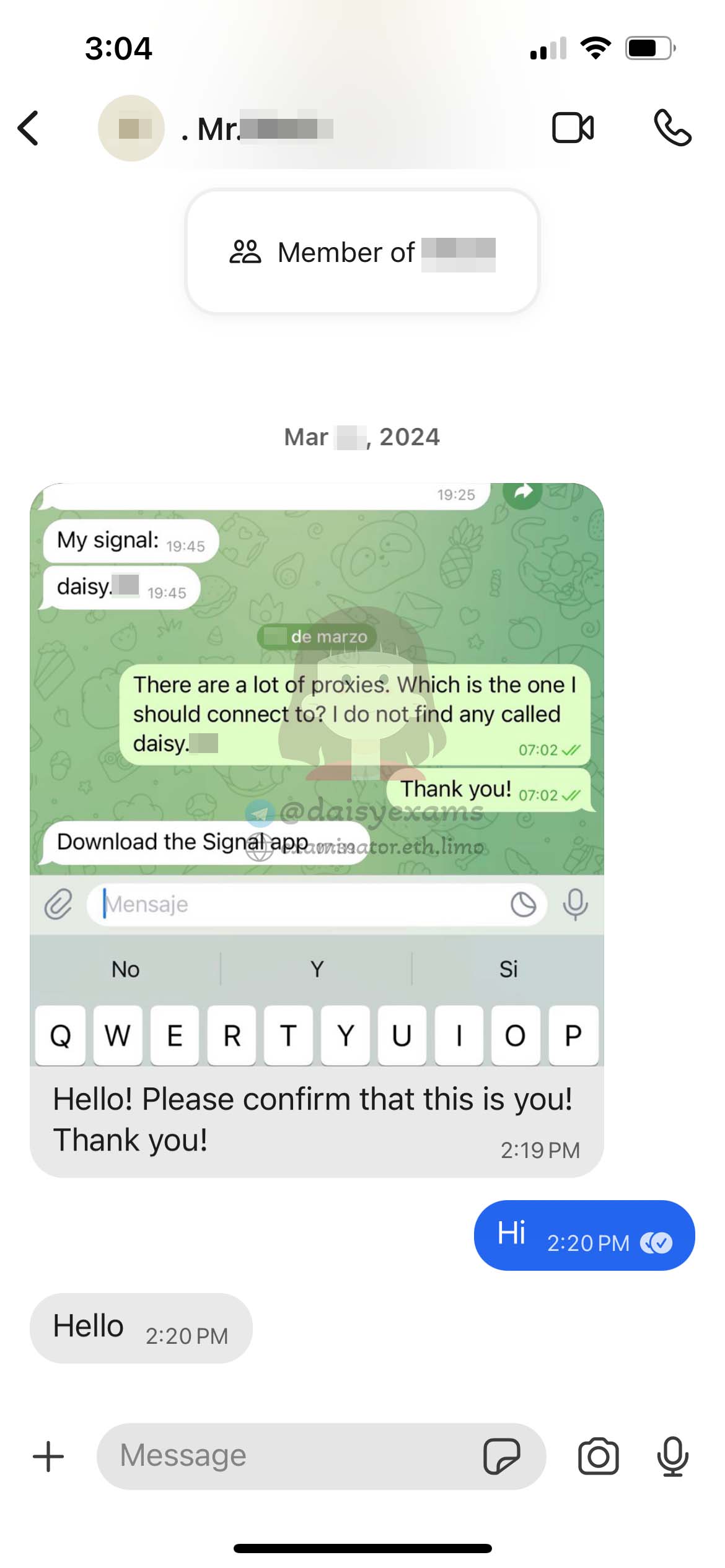Start a voice call with this contact
725x1568 pixels.
pos(672,128)
